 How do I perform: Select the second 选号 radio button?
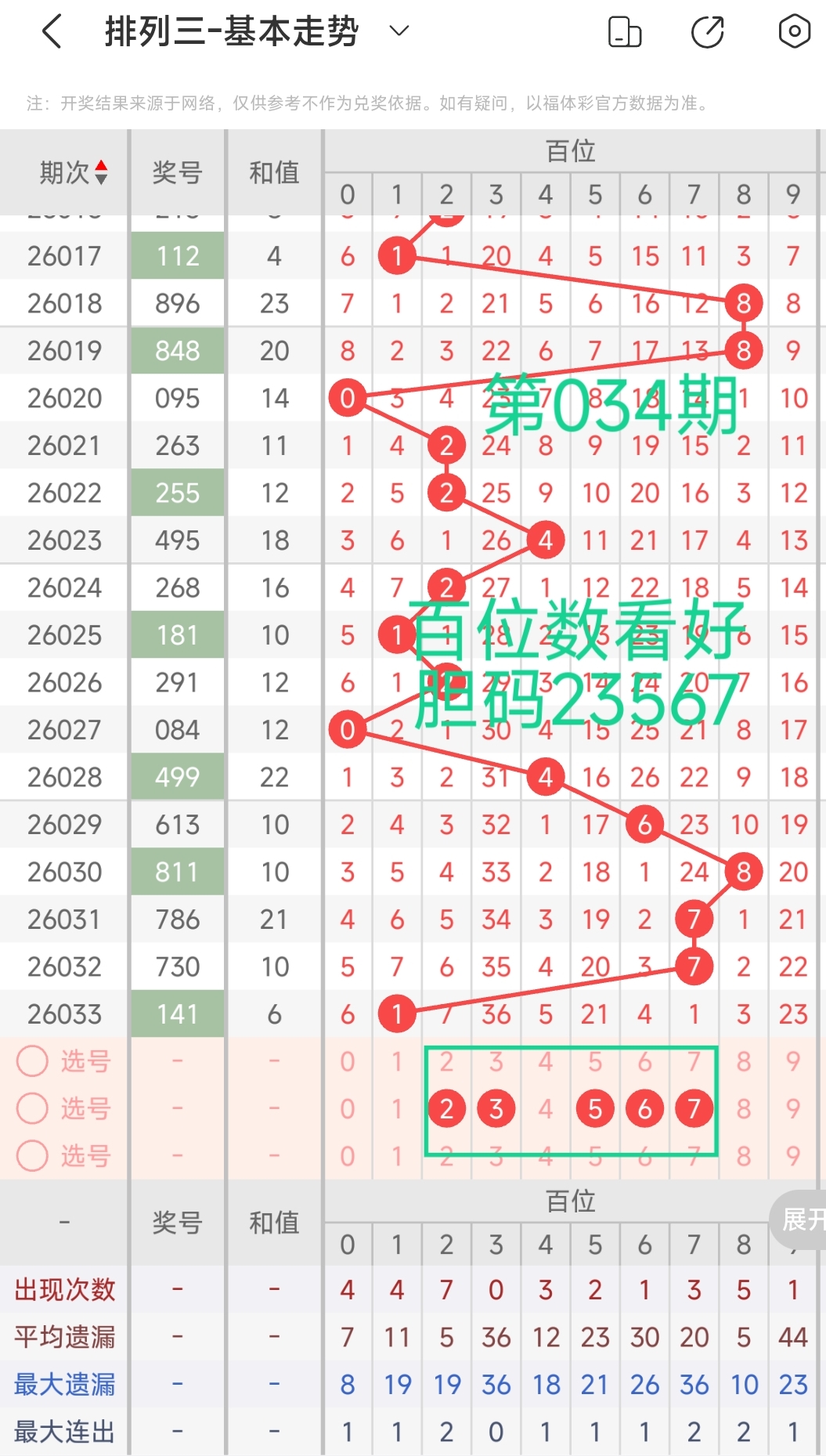33,1108
